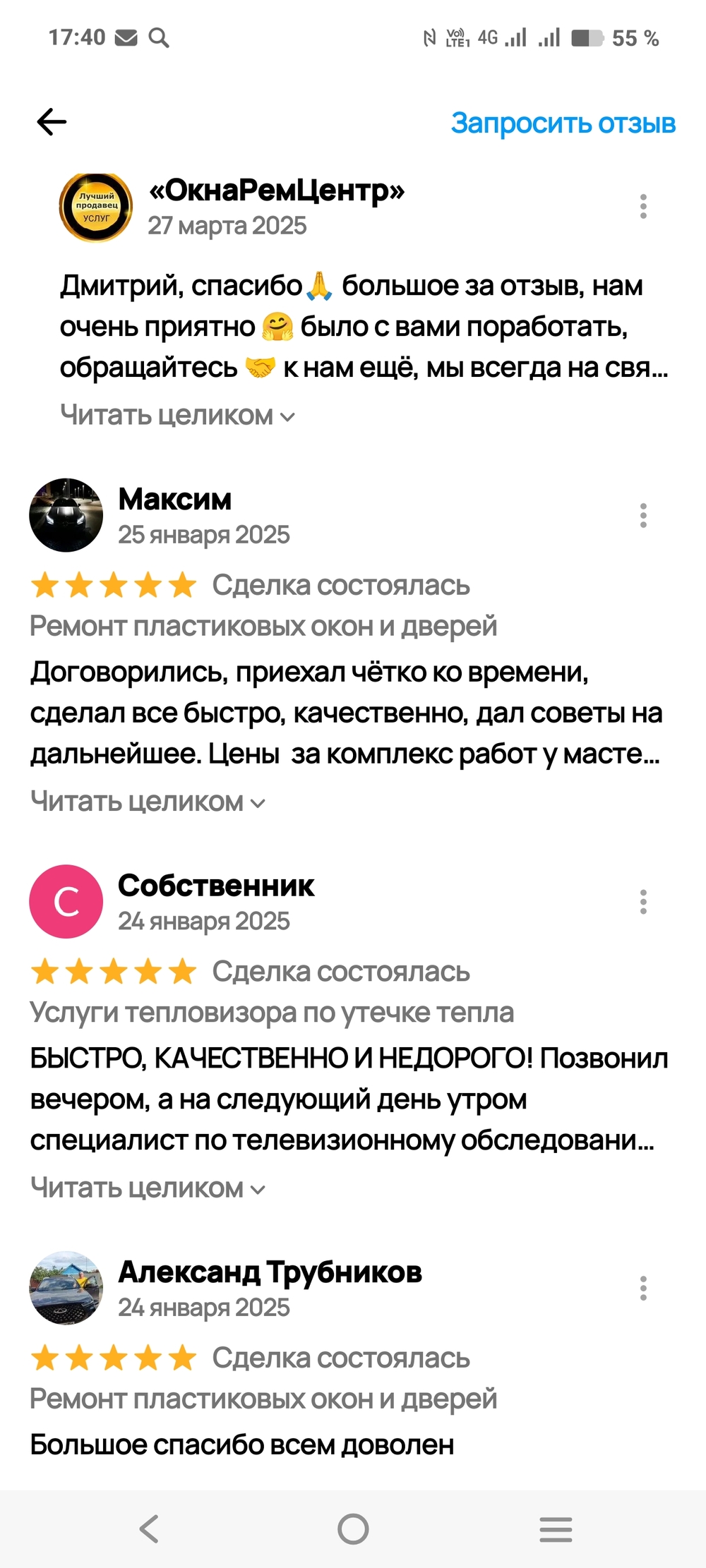Open Максим's profile avatar
The height and width of the screenshot is (1568, 706).
pos(66,515)
